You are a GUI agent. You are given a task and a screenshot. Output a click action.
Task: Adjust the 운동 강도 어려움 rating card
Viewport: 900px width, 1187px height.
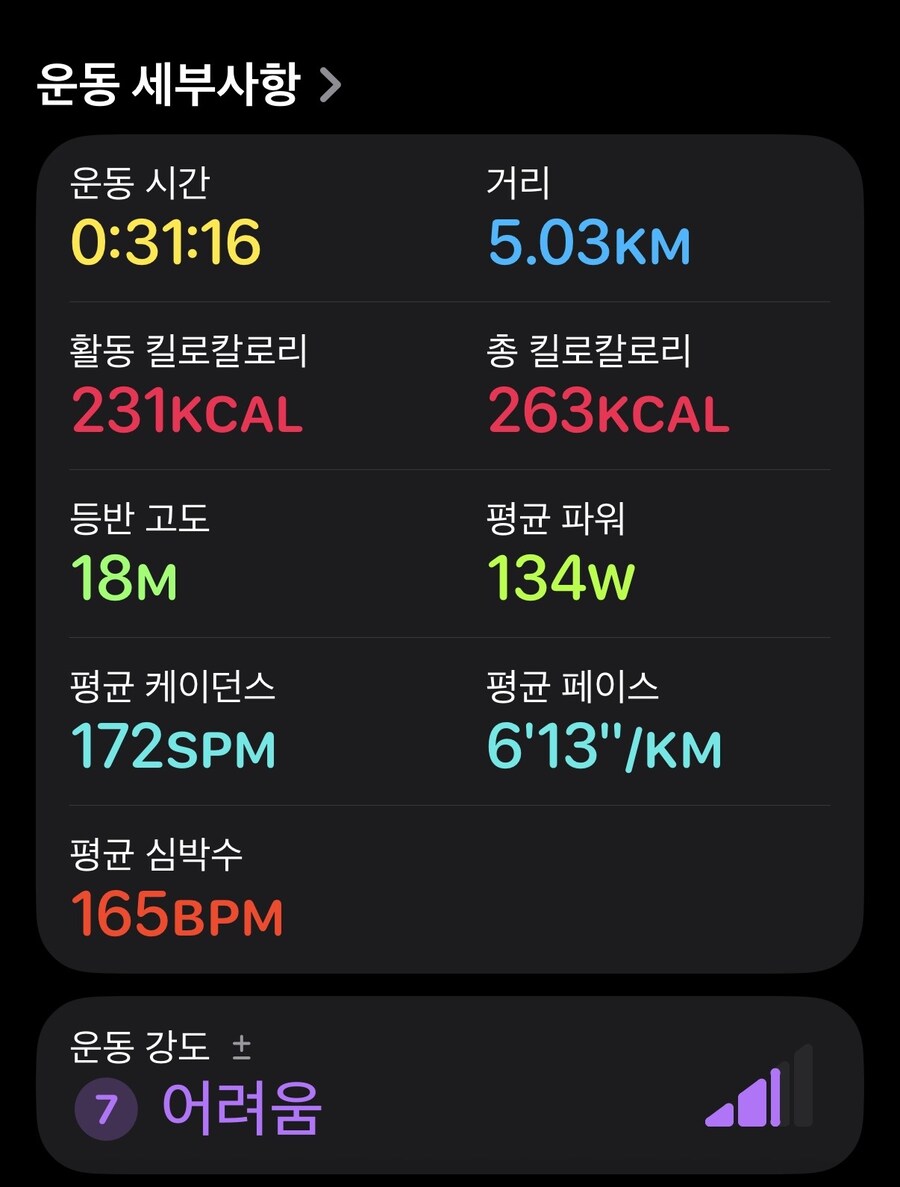449,1085
